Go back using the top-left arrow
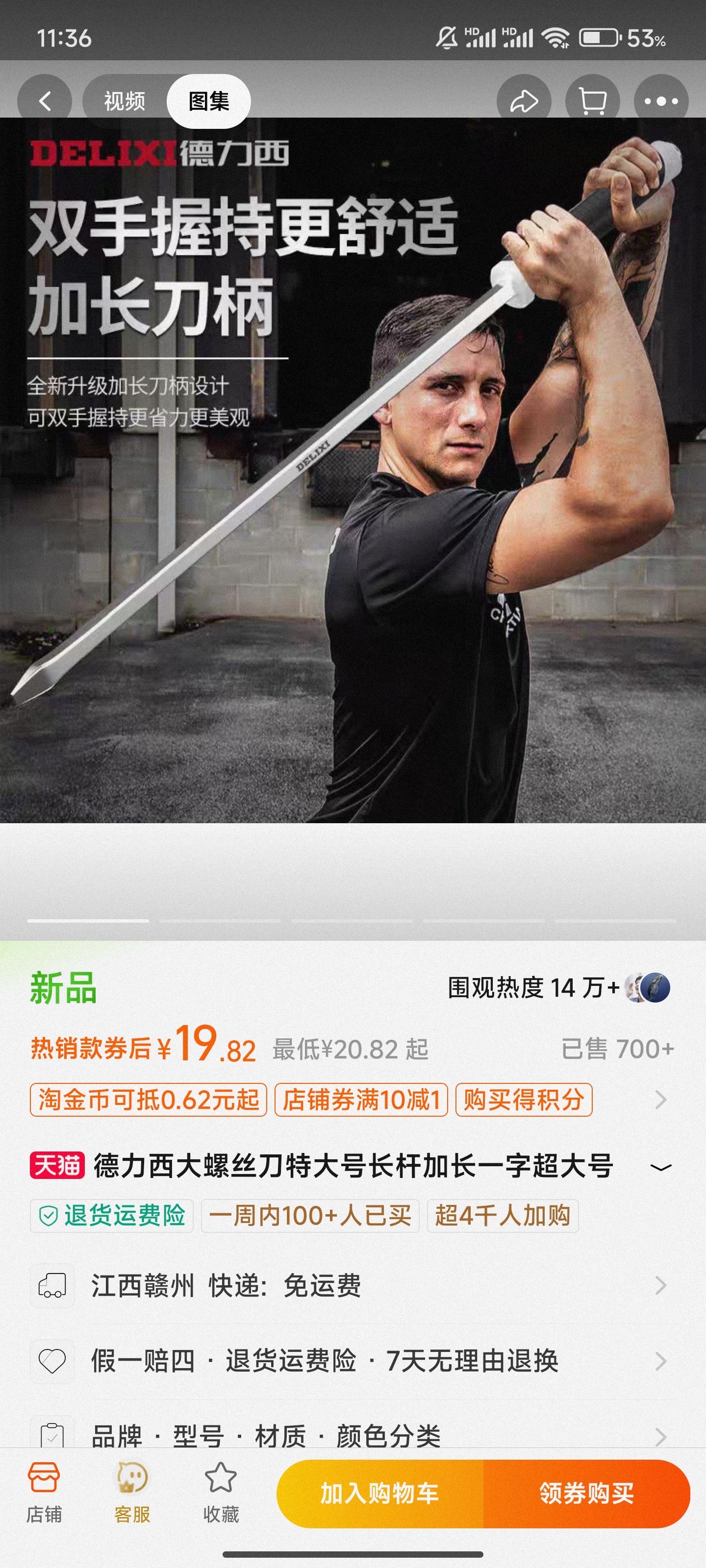The height and width of the screenshot is (1568, 706). [45, 101]
